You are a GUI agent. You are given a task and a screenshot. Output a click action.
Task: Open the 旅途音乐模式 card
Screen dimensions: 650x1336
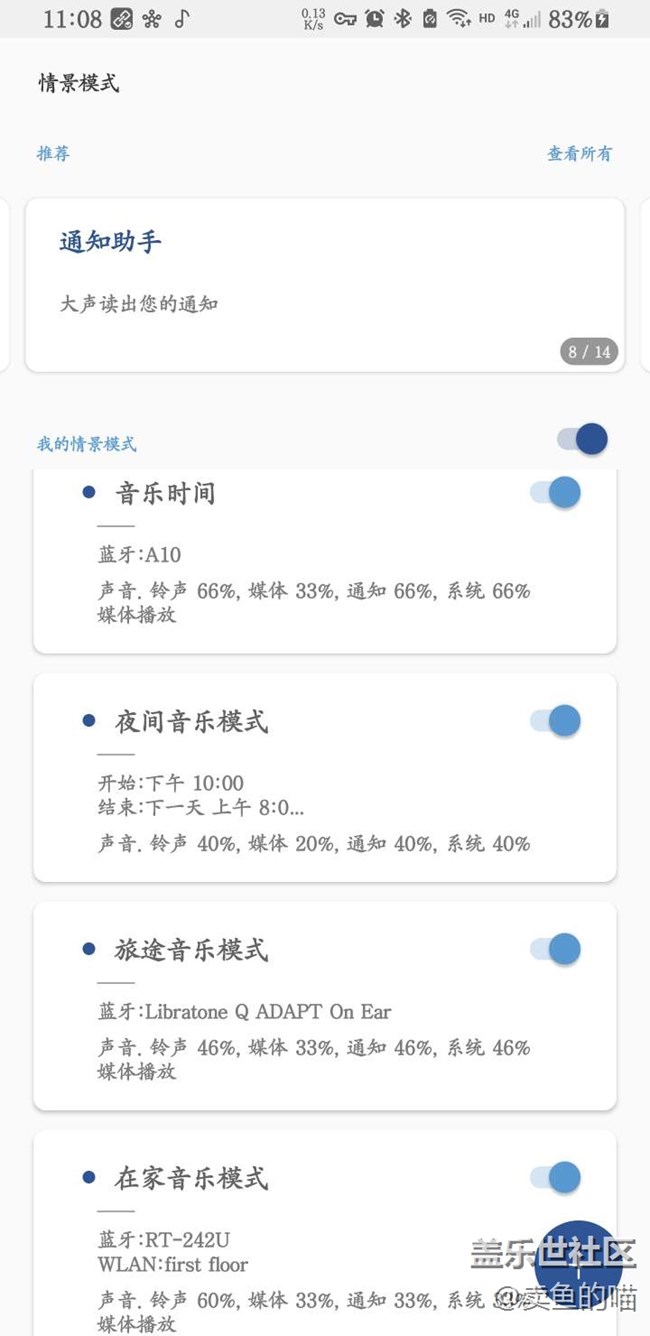[325, 1005]
